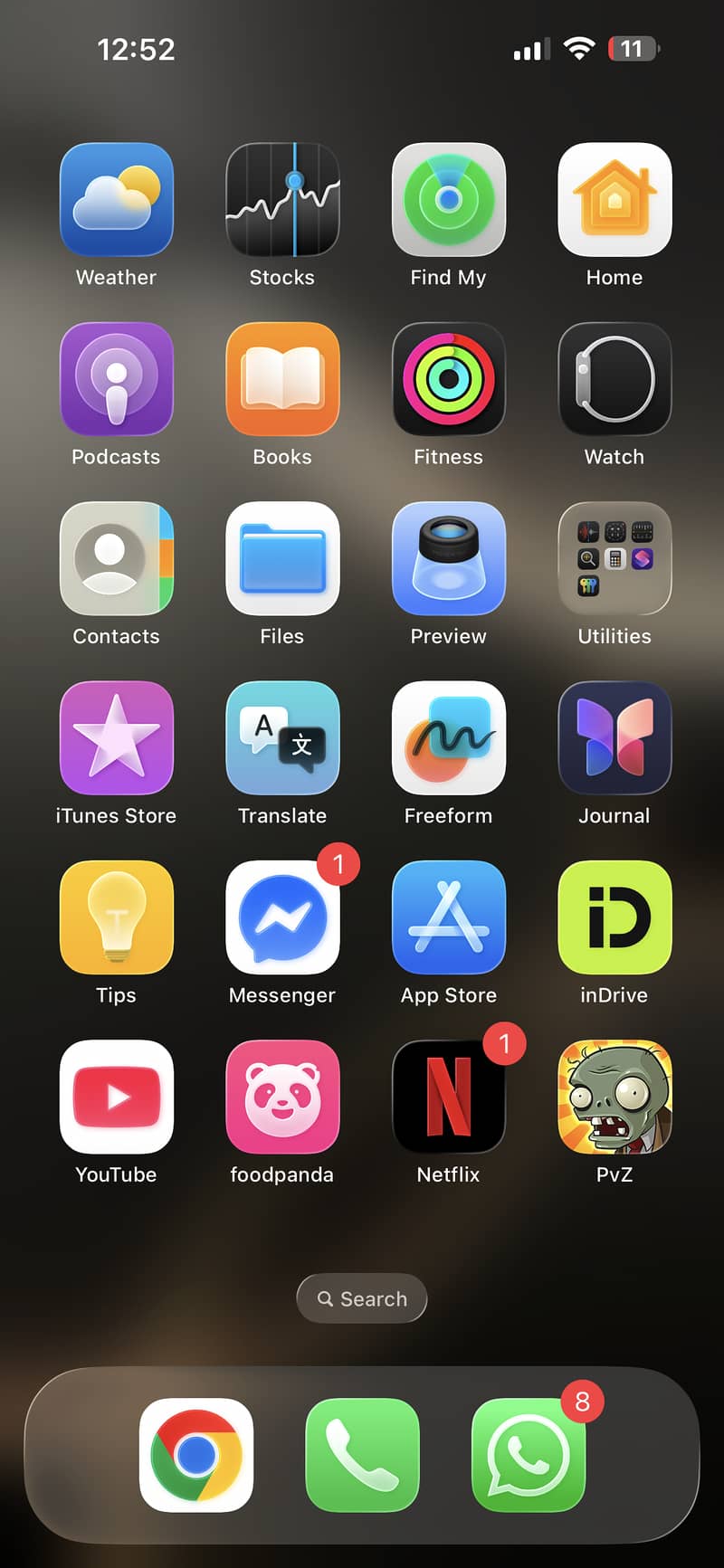Open the Phone app in the dock
This screenshot has width=724, height=1568.
[x=362, y=1455]
